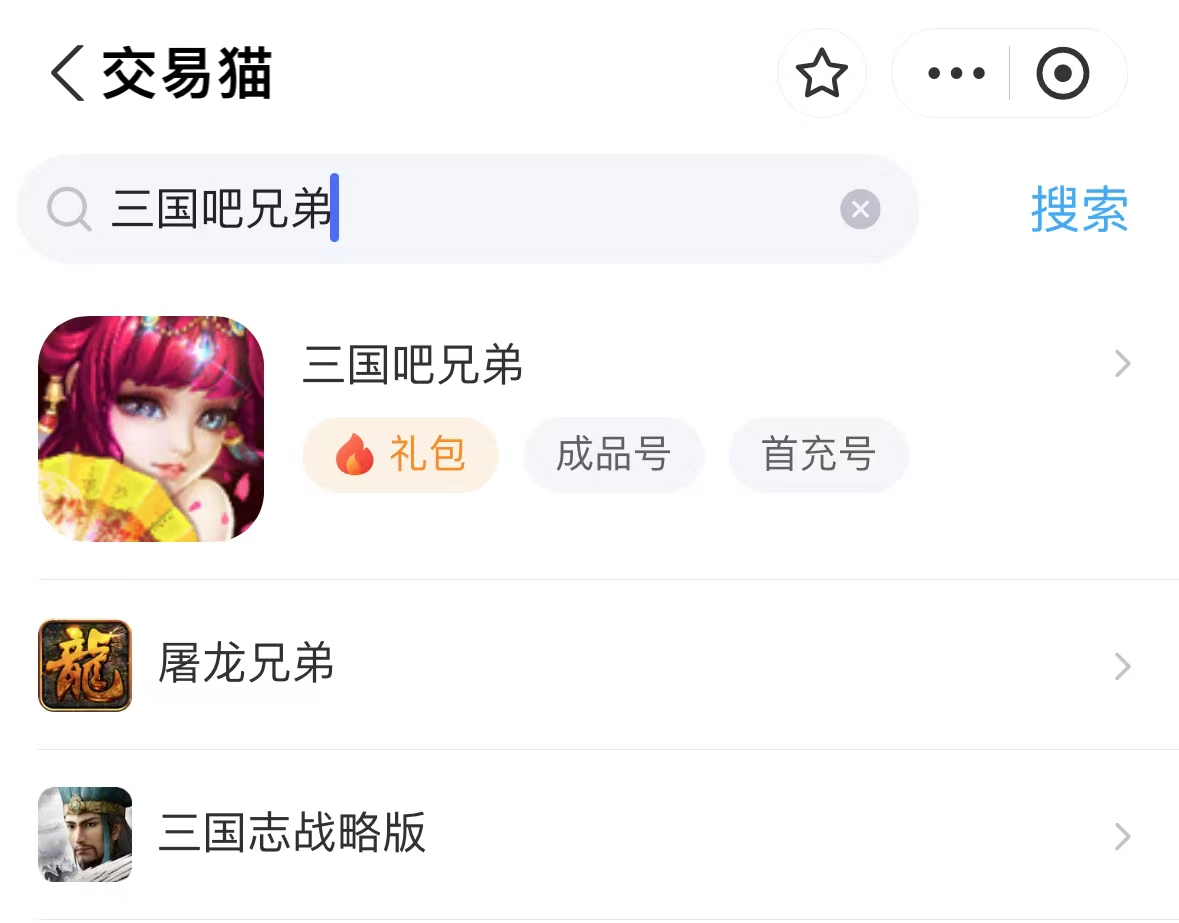The image size is (1179, 923).
Task: Clear the search text
Action: [860, 209]
